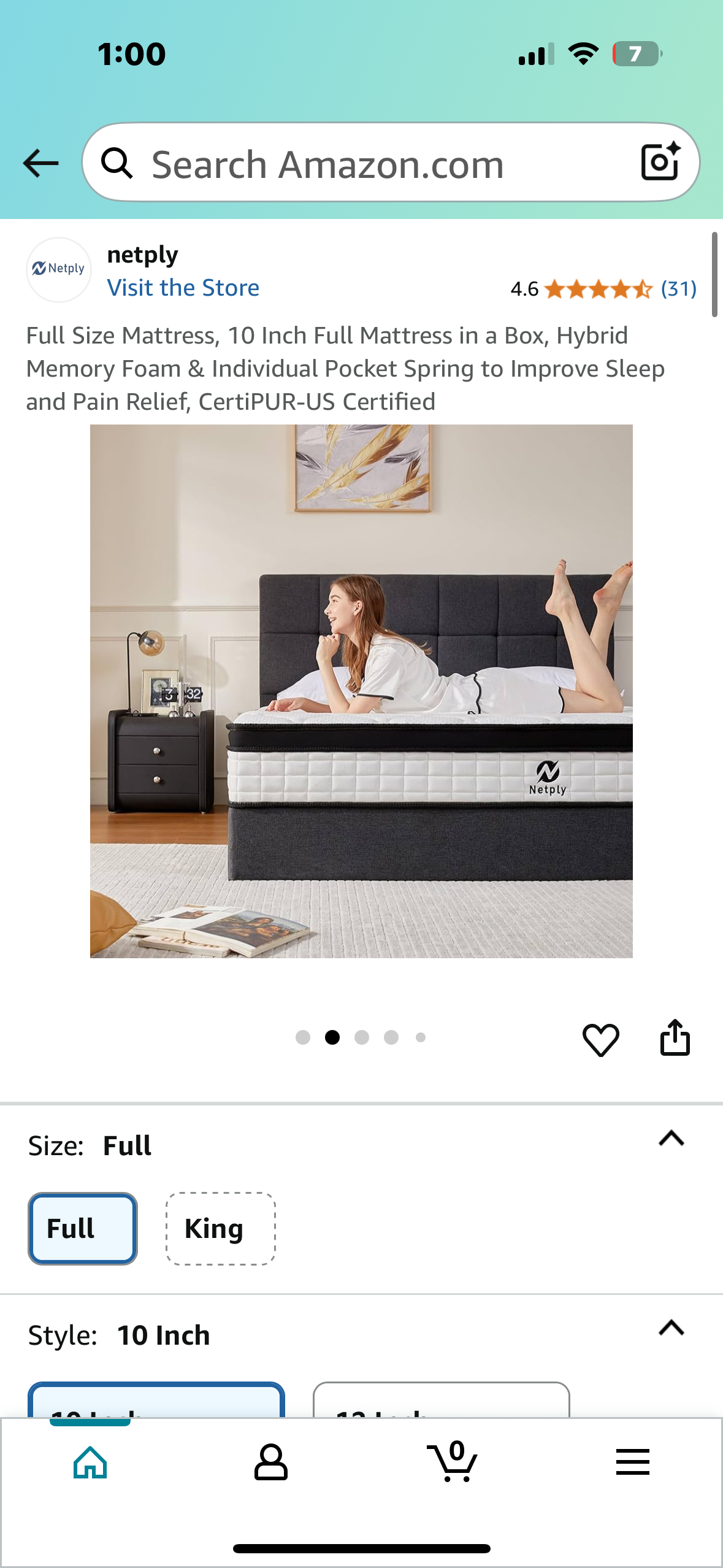
Task: Open the 31 customer ratings
Action: click(678, 288)
